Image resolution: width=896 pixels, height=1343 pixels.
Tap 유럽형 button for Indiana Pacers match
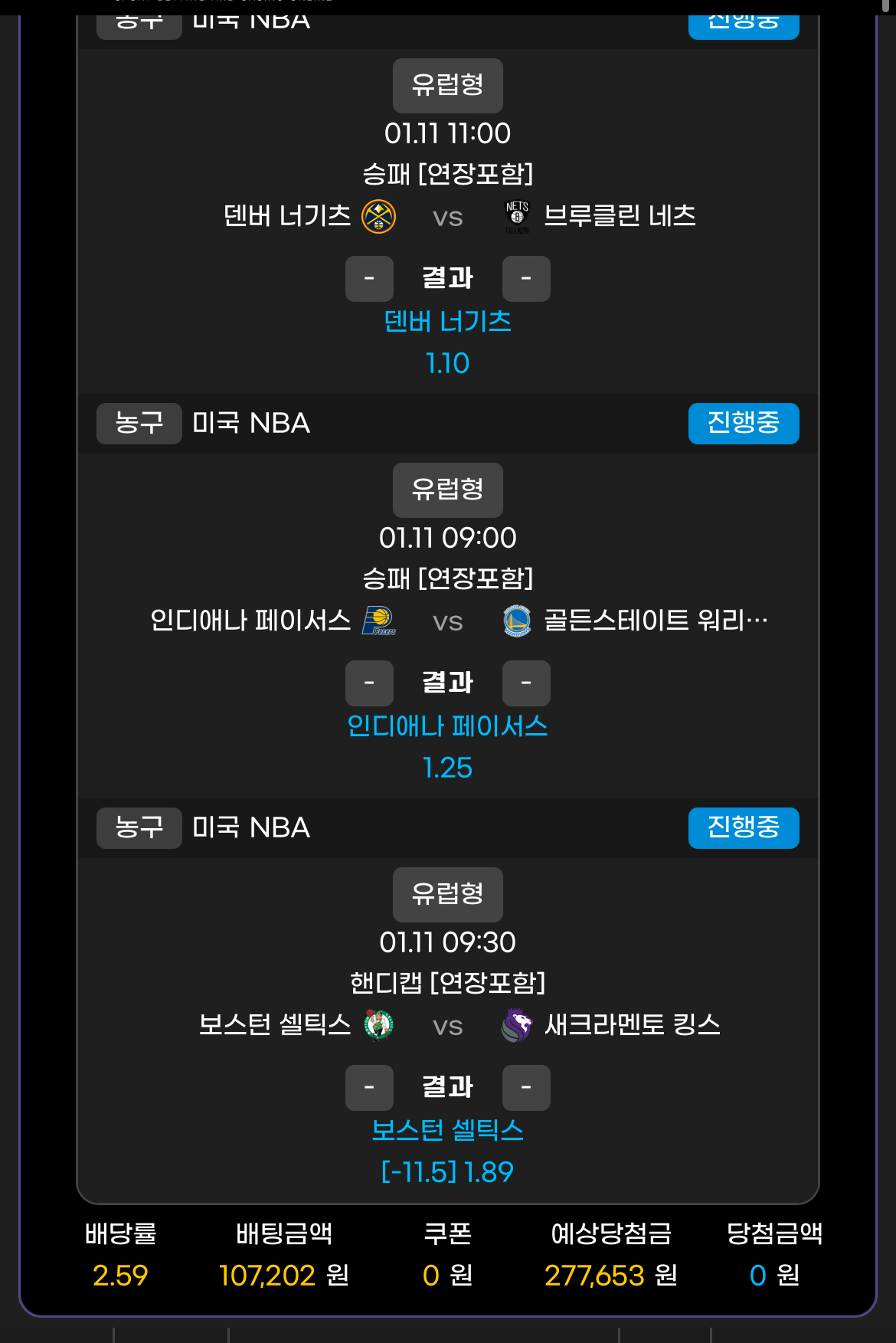[x=447, y=490]
